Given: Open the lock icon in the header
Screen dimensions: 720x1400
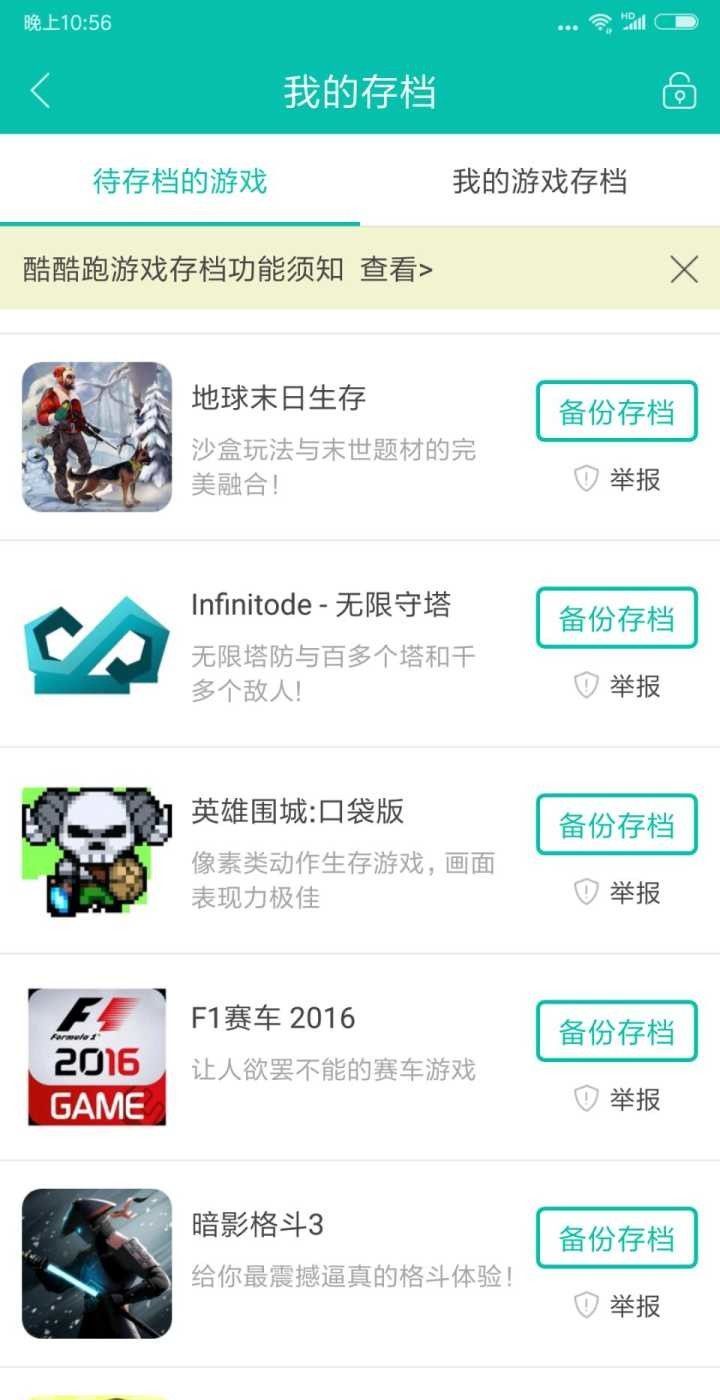Looking at the screenshot, I should coord(679,90).
